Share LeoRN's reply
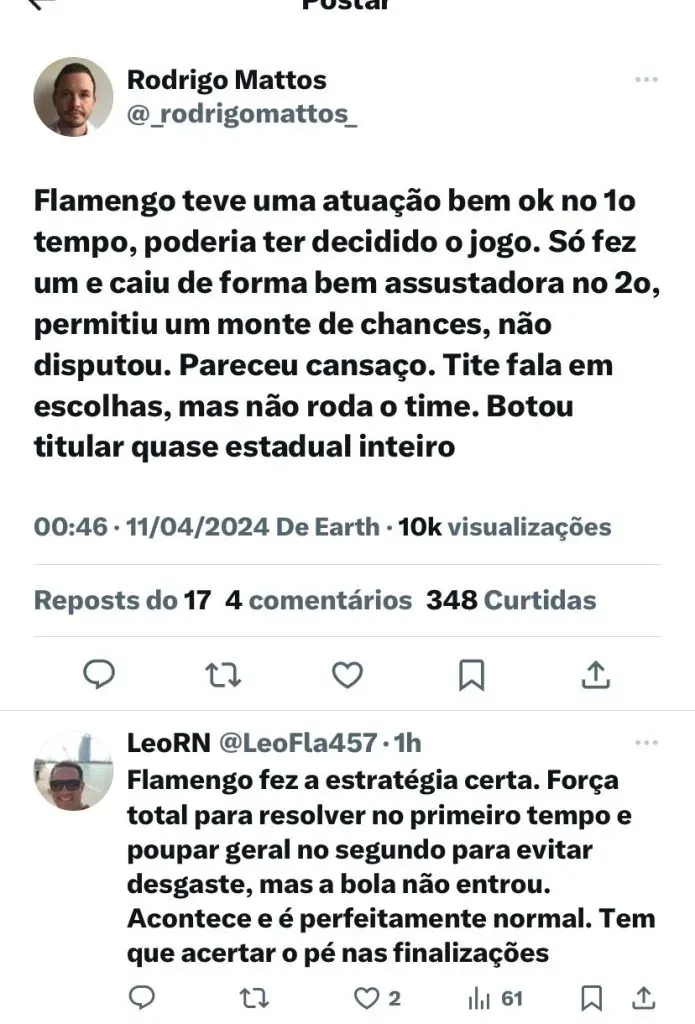 [645, 997]
